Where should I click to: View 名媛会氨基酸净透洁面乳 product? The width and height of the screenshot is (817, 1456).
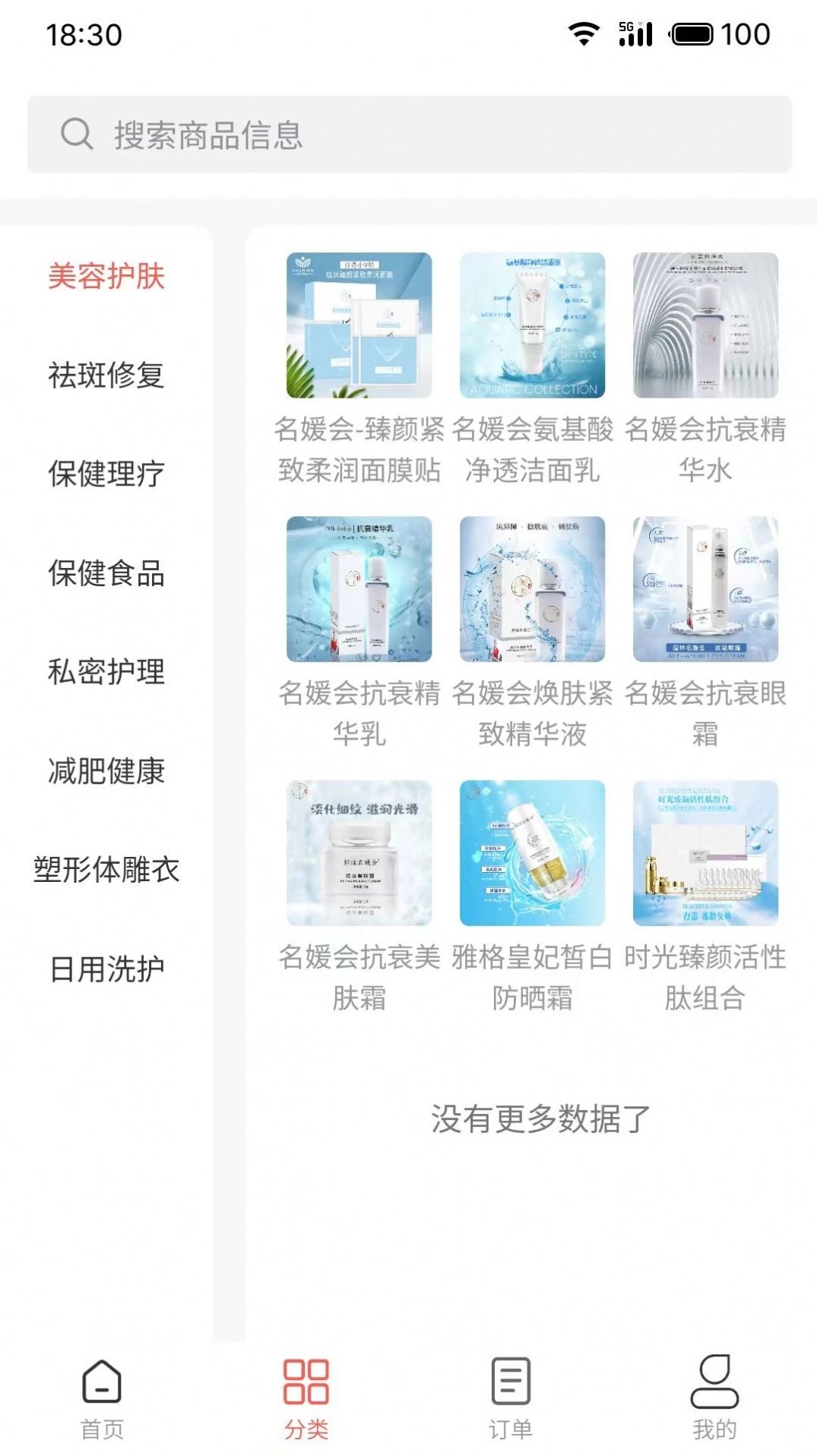click(532, 325)
